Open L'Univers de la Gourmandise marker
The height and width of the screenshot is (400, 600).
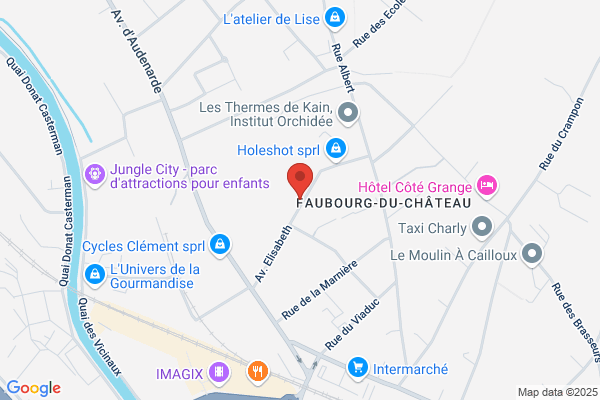point(95,275)
